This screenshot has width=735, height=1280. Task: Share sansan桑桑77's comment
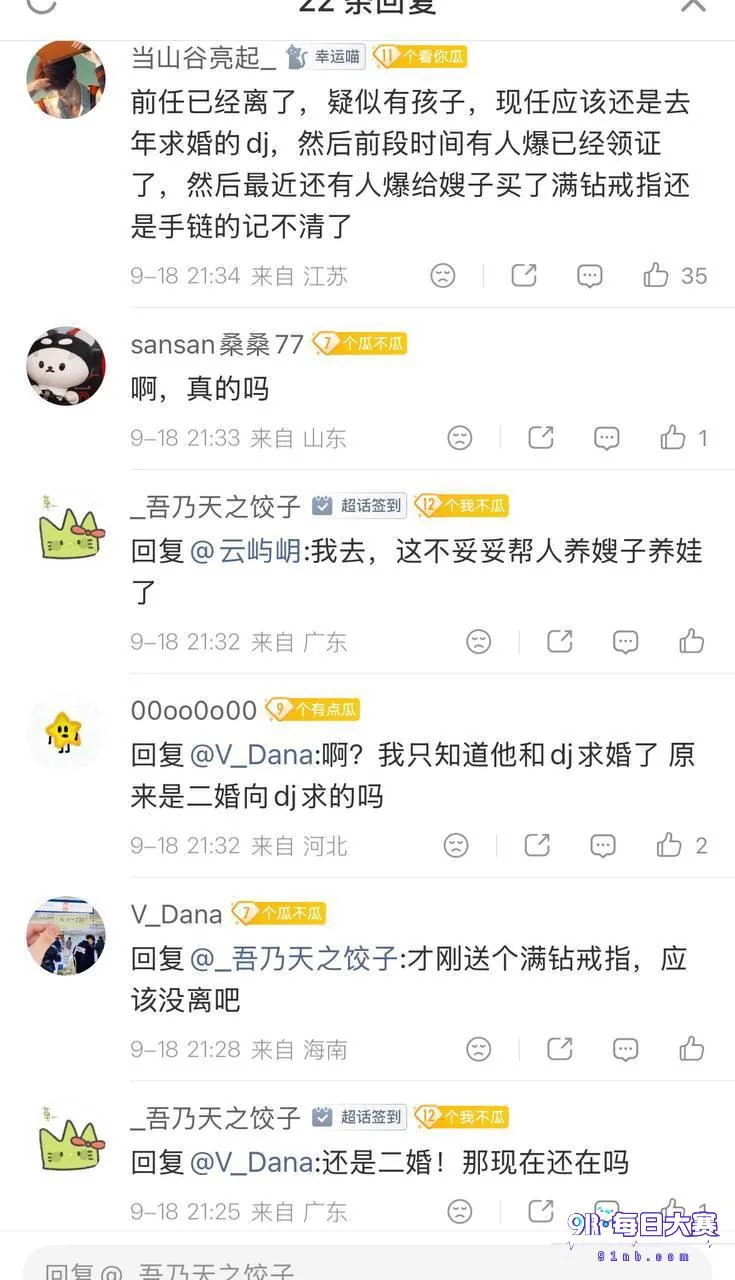click(x=541, y=437)
